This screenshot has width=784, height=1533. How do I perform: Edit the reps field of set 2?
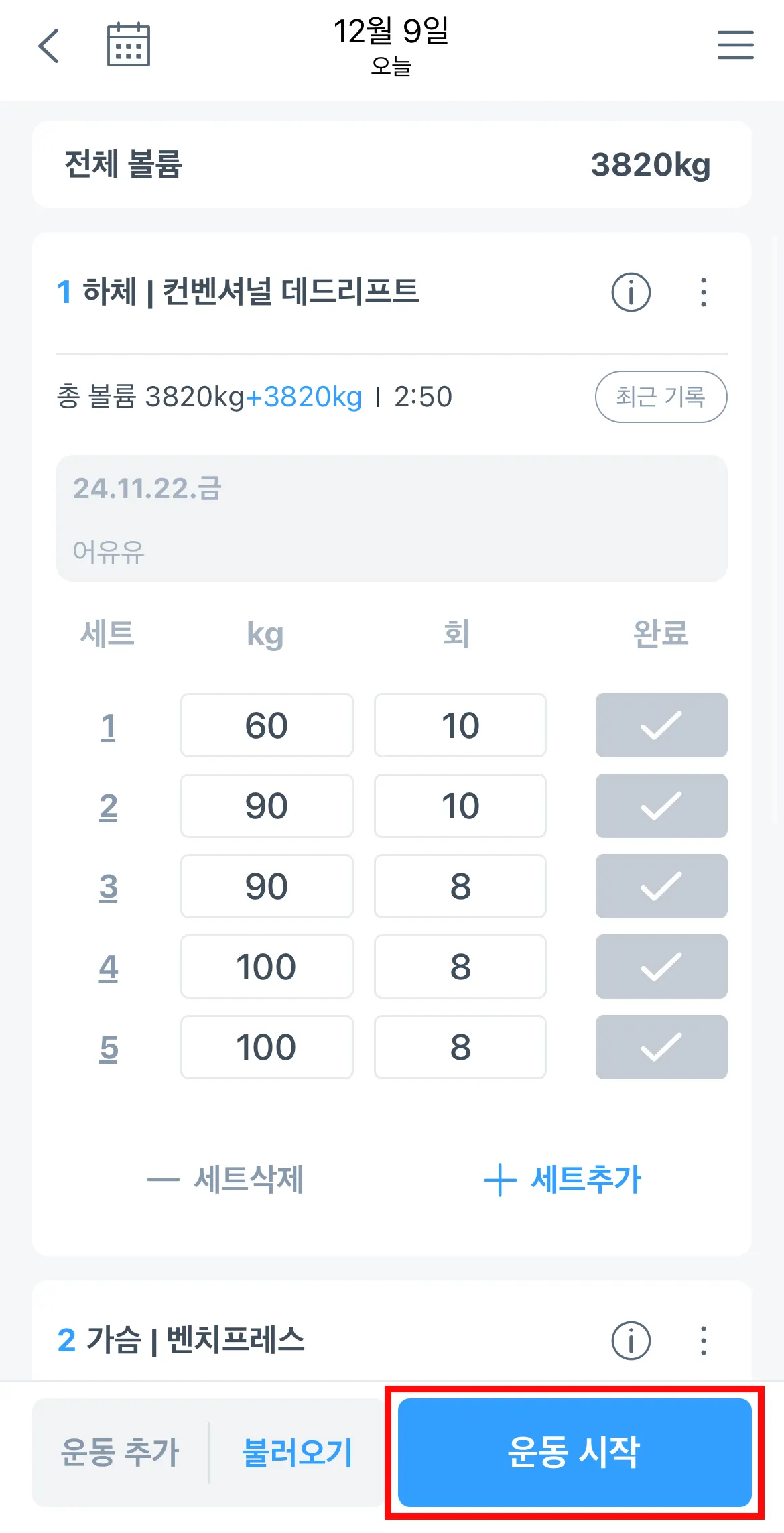(460, 806)
